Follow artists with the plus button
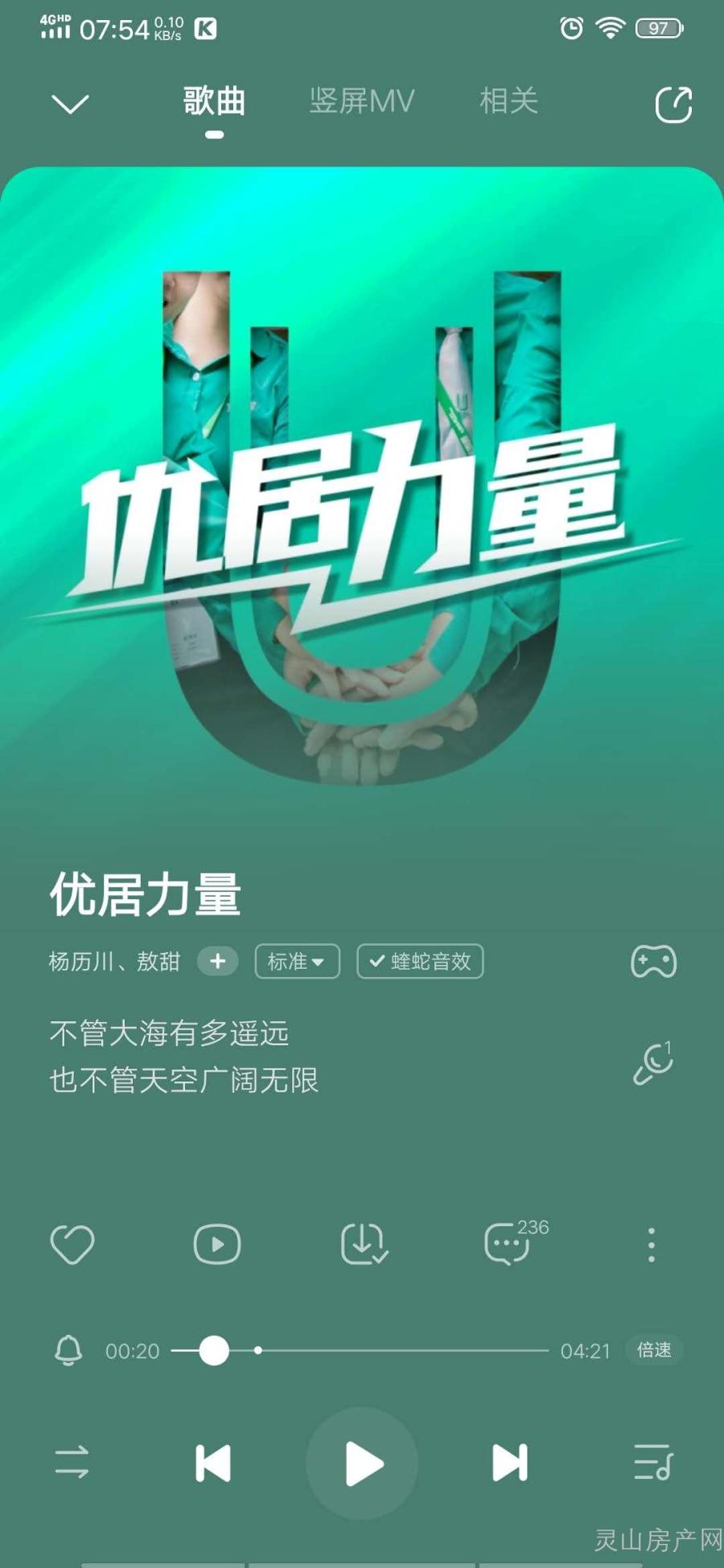Viewport: 724px width, 1568px height. [x=218, y=961]
